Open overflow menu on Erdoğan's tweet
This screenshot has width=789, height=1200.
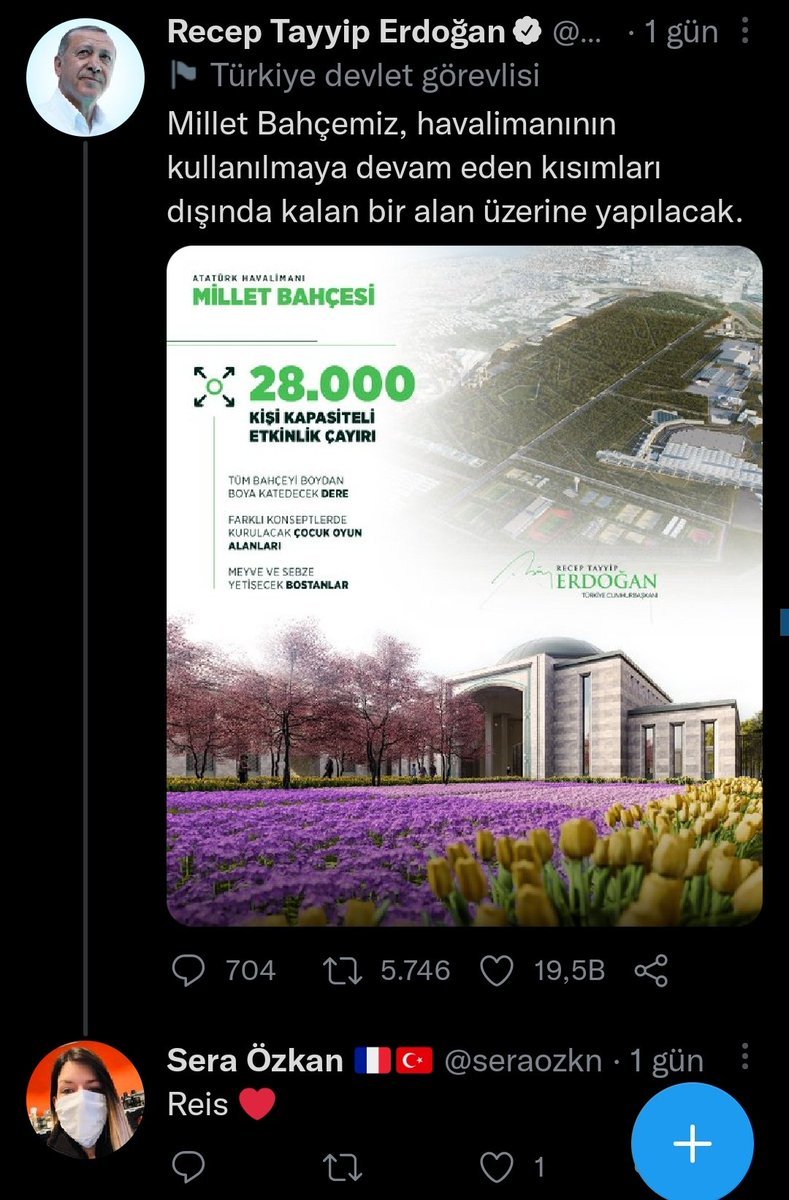click(x=744, y=32)
